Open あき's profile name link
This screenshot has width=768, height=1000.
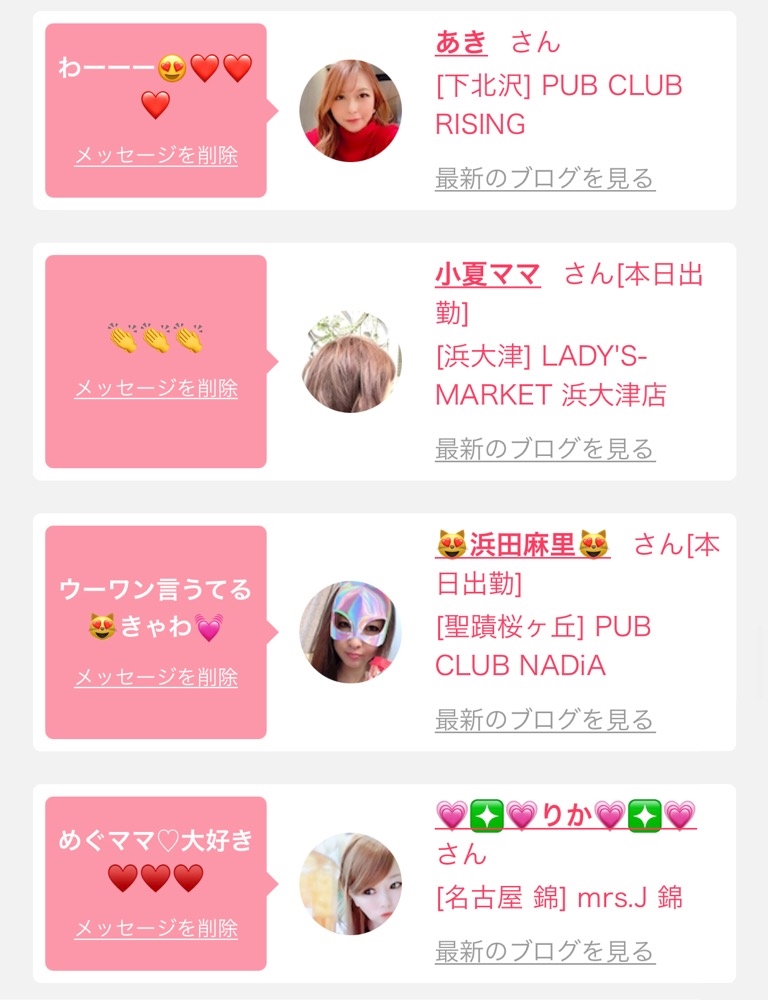point(461,43)
